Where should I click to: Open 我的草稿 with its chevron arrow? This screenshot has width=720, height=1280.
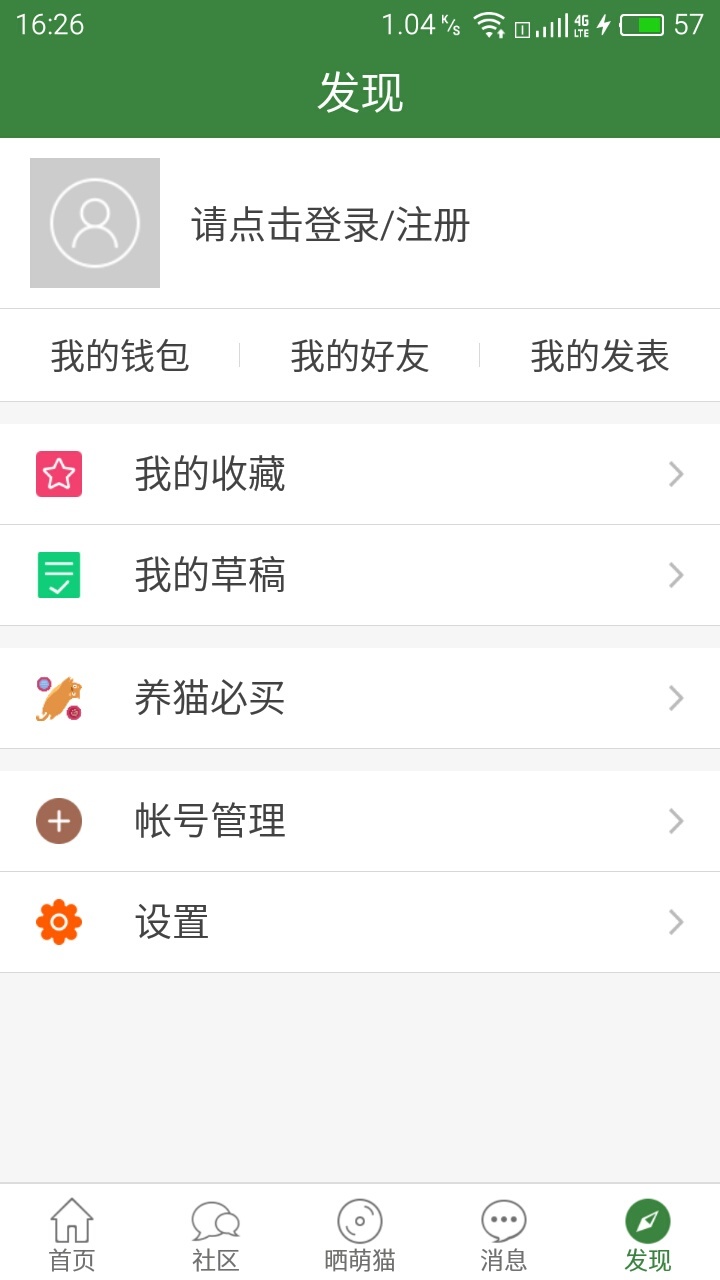click(x=676, y=575)
